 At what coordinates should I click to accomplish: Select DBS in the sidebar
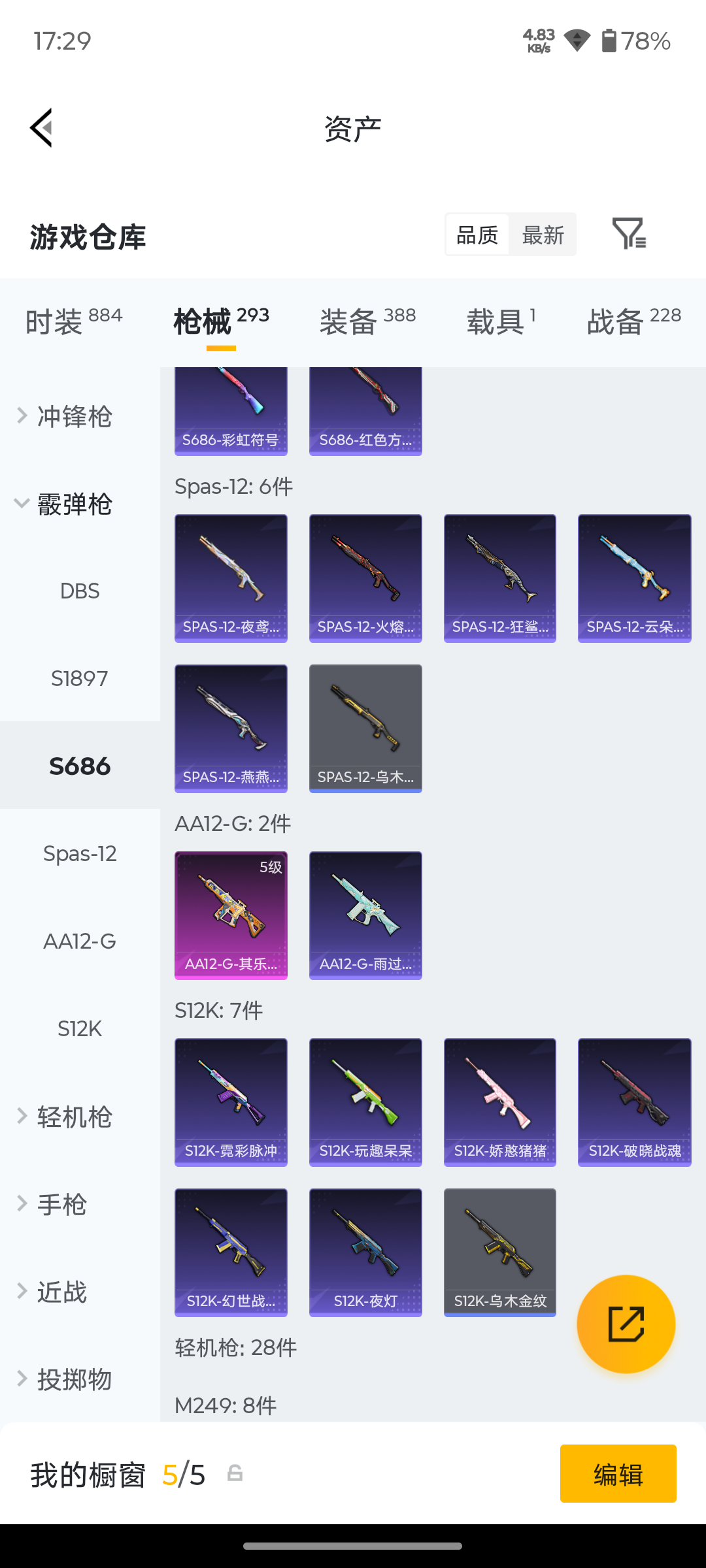point(80,591)
